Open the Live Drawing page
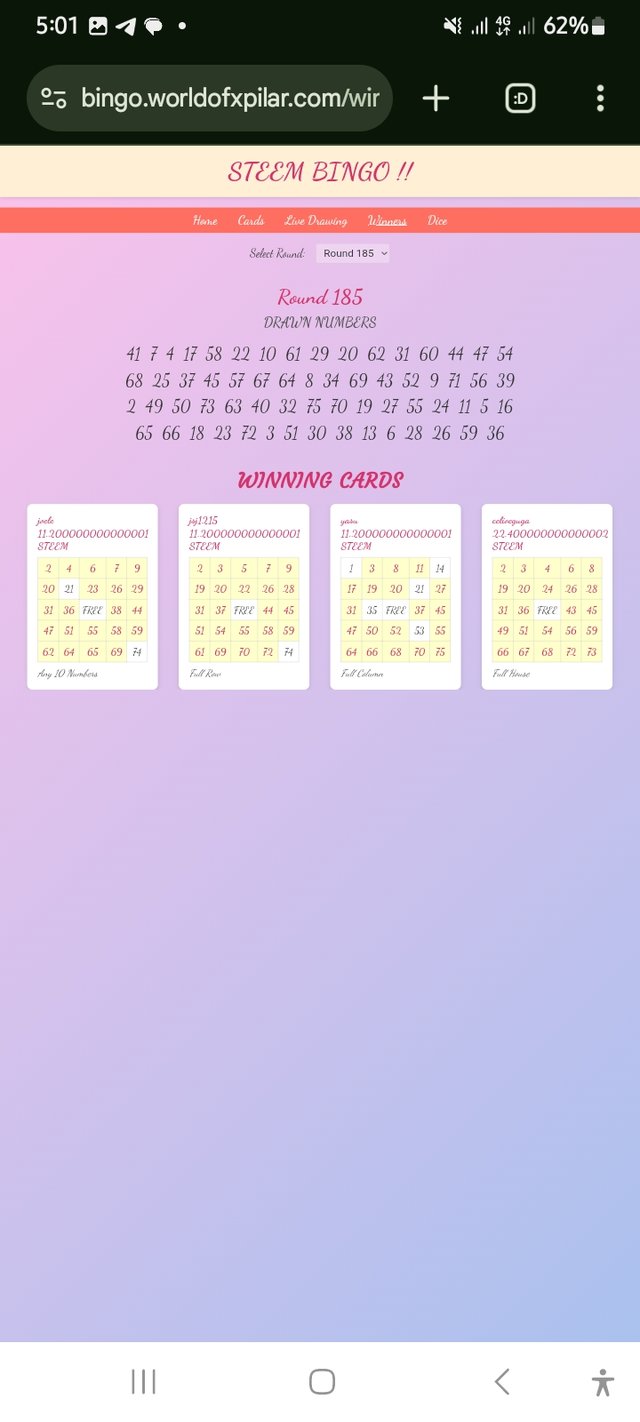 (x=316, y=220)
